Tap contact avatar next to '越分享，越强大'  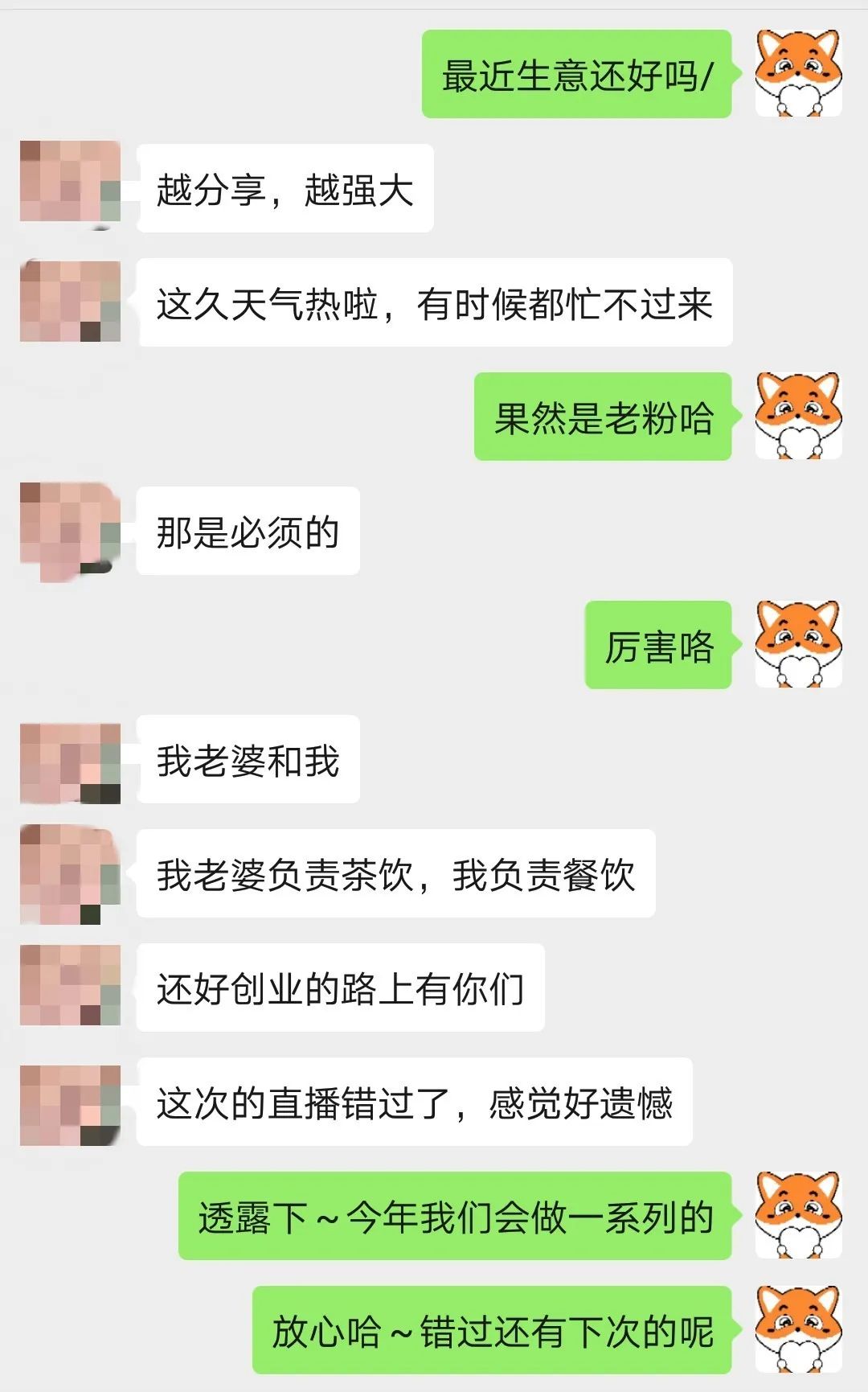(x=70, y=182)
